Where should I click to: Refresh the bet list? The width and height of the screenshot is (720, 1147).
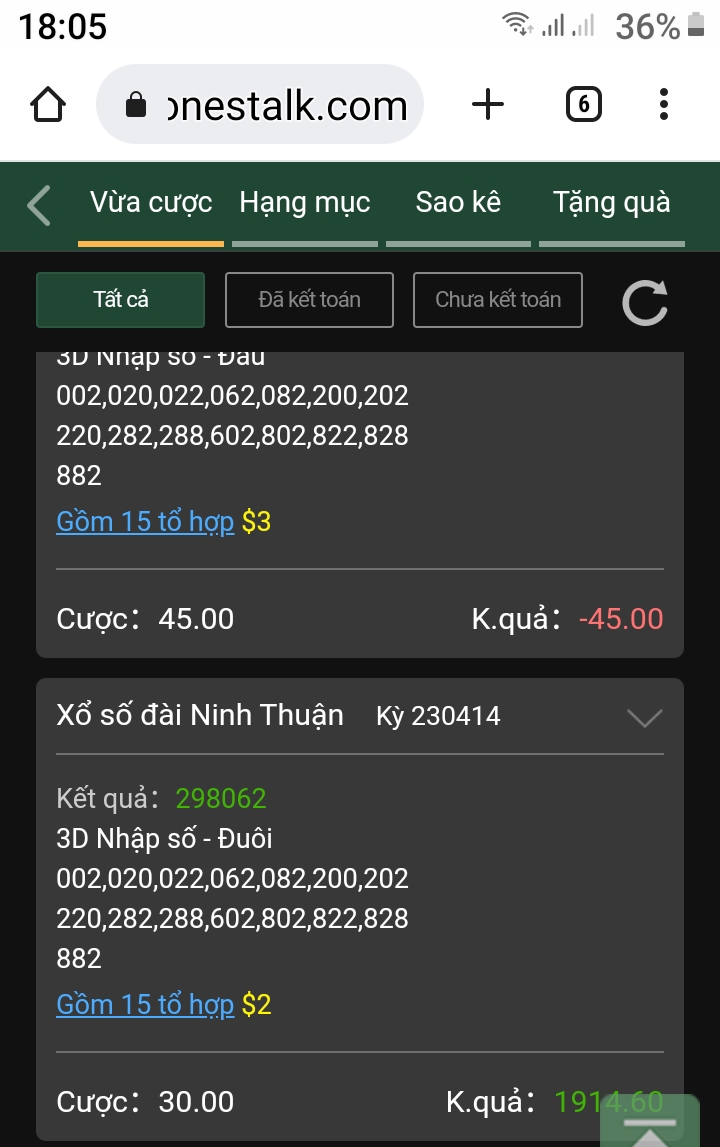tap(645, 302)
